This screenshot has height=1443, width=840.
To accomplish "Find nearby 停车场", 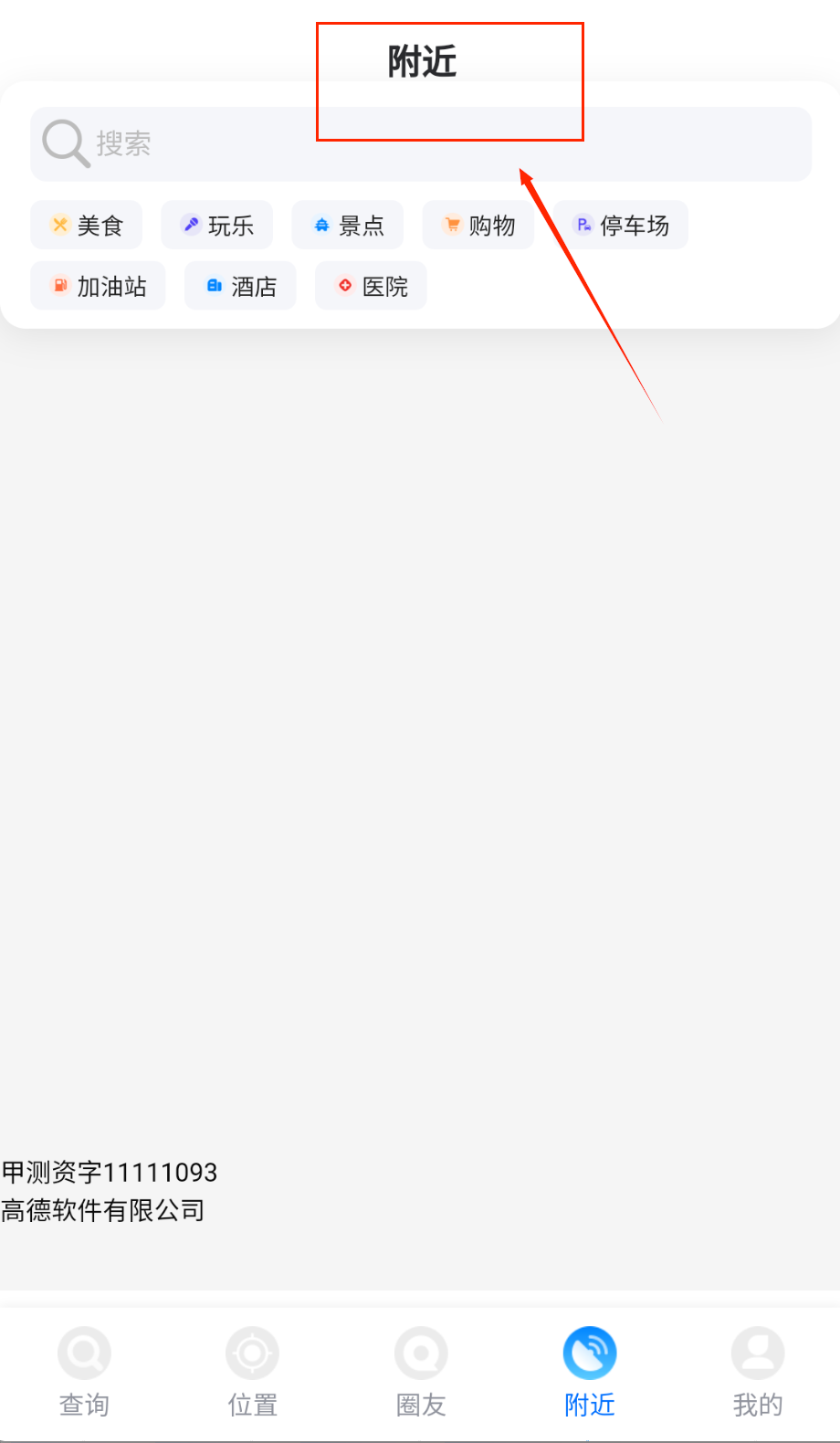I will [x=621, y=226].
